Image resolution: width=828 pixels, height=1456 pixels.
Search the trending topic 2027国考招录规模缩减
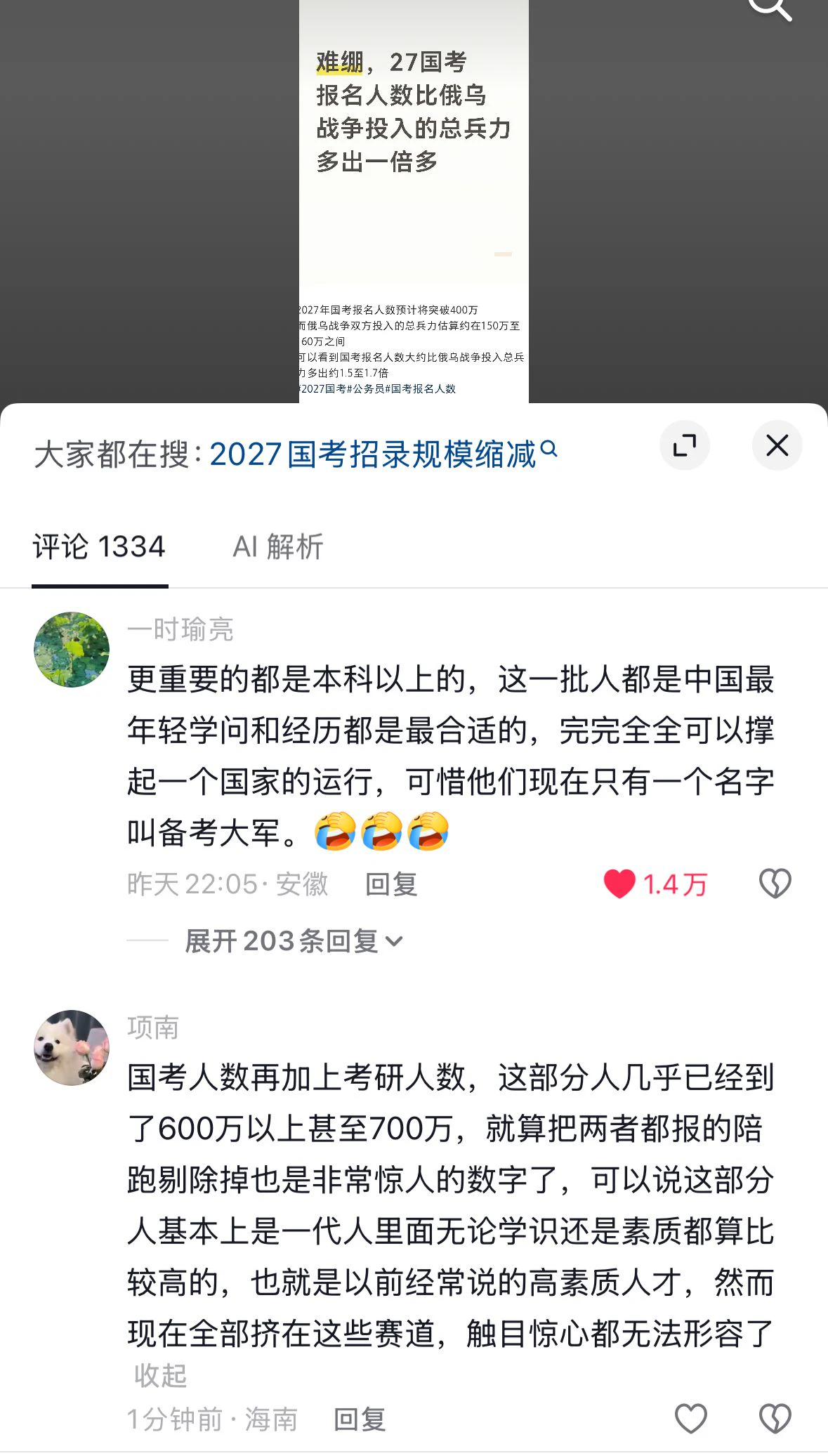383,454
